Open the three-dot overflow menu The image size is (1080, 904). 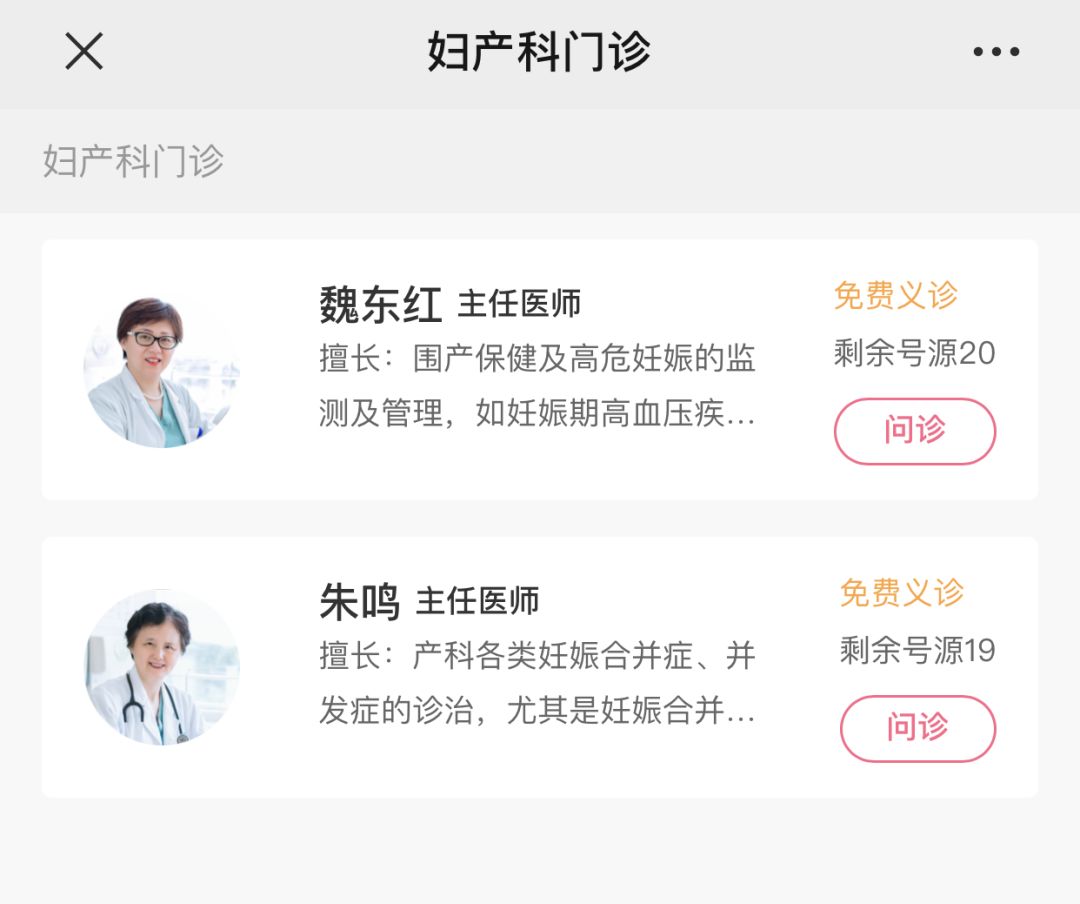pos(996,52)
